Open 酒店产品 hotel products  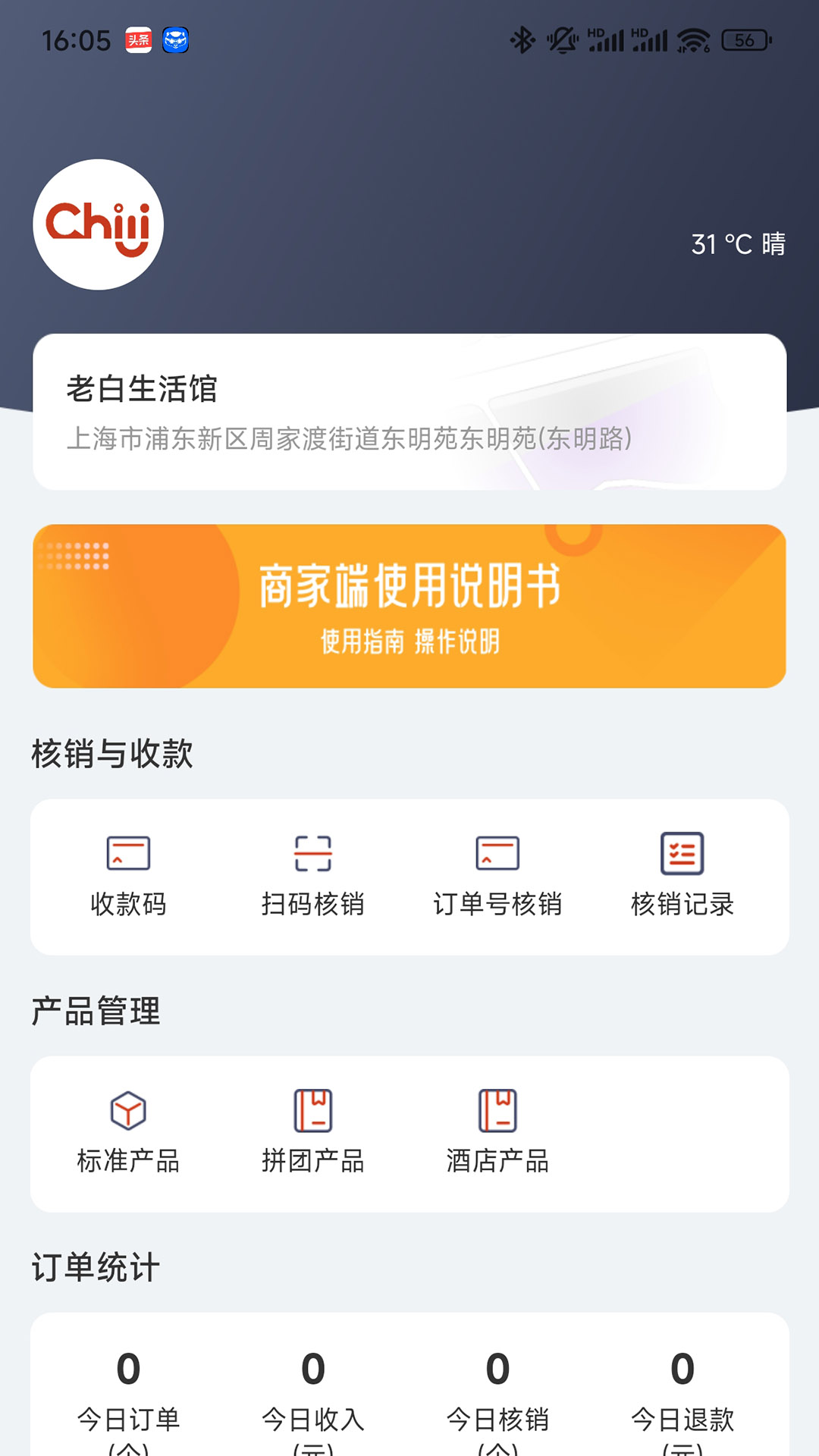tap(496, 1130)
